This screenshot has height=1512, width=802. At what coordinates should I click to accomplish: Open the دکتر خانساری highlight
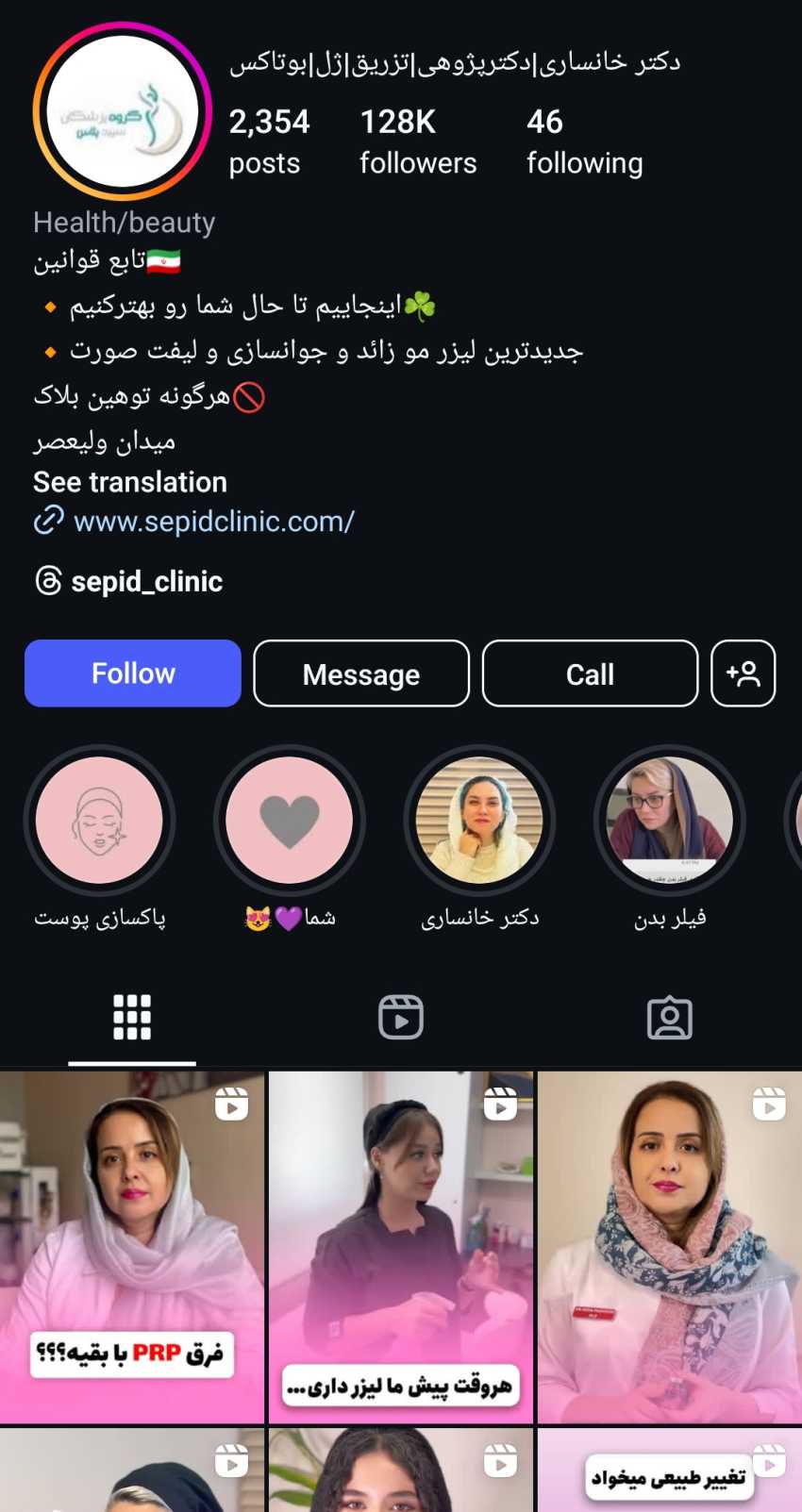pos(479,821)
